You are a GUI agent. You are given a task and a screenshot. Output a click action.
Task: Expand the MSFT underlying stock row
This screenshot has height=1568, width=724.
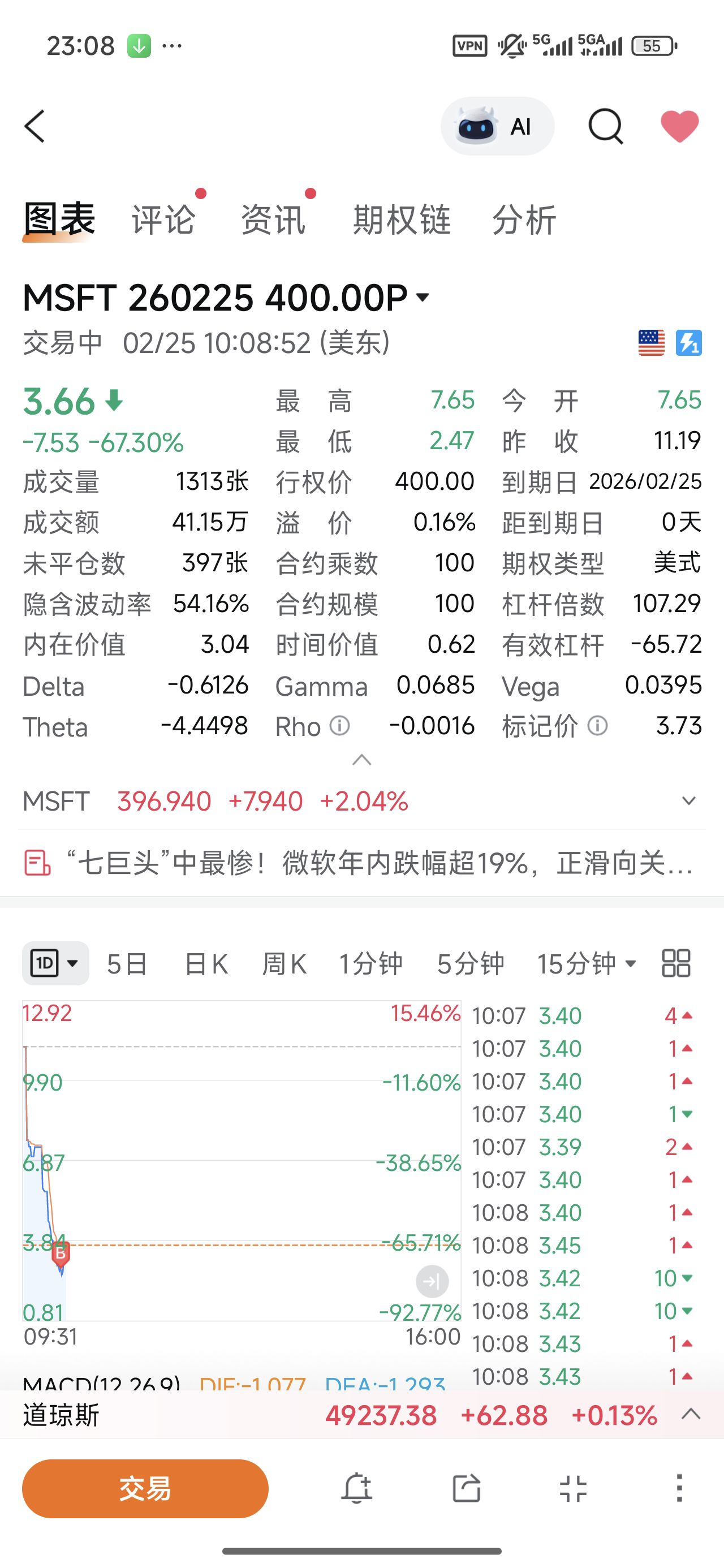pos(689,801)
